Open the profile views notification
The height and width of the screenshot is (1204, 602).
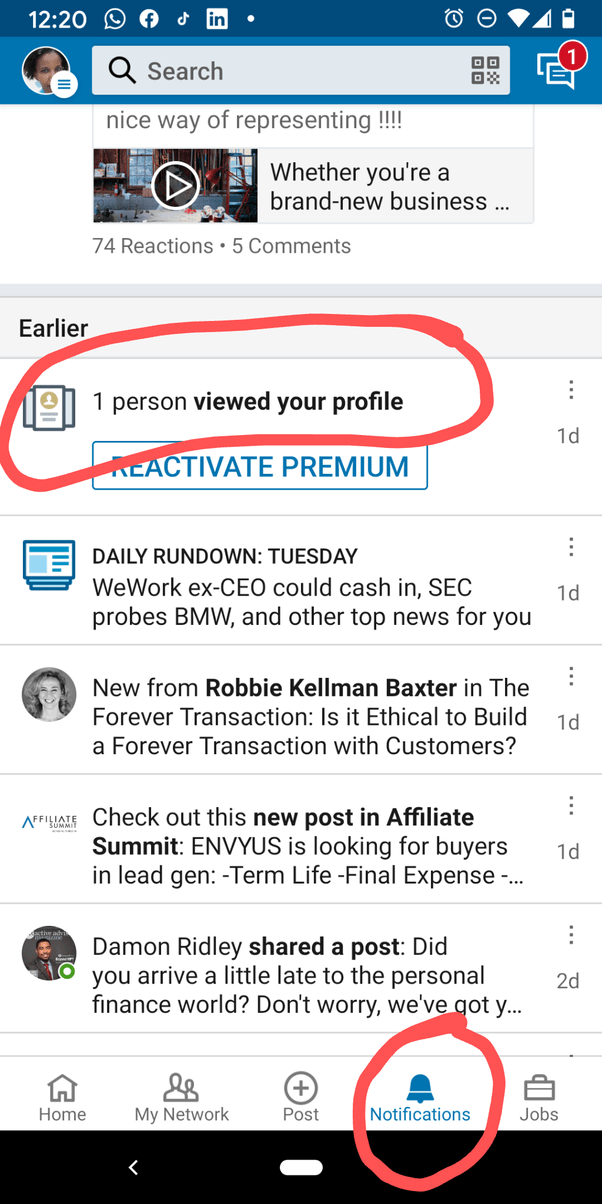pos(248,402)
